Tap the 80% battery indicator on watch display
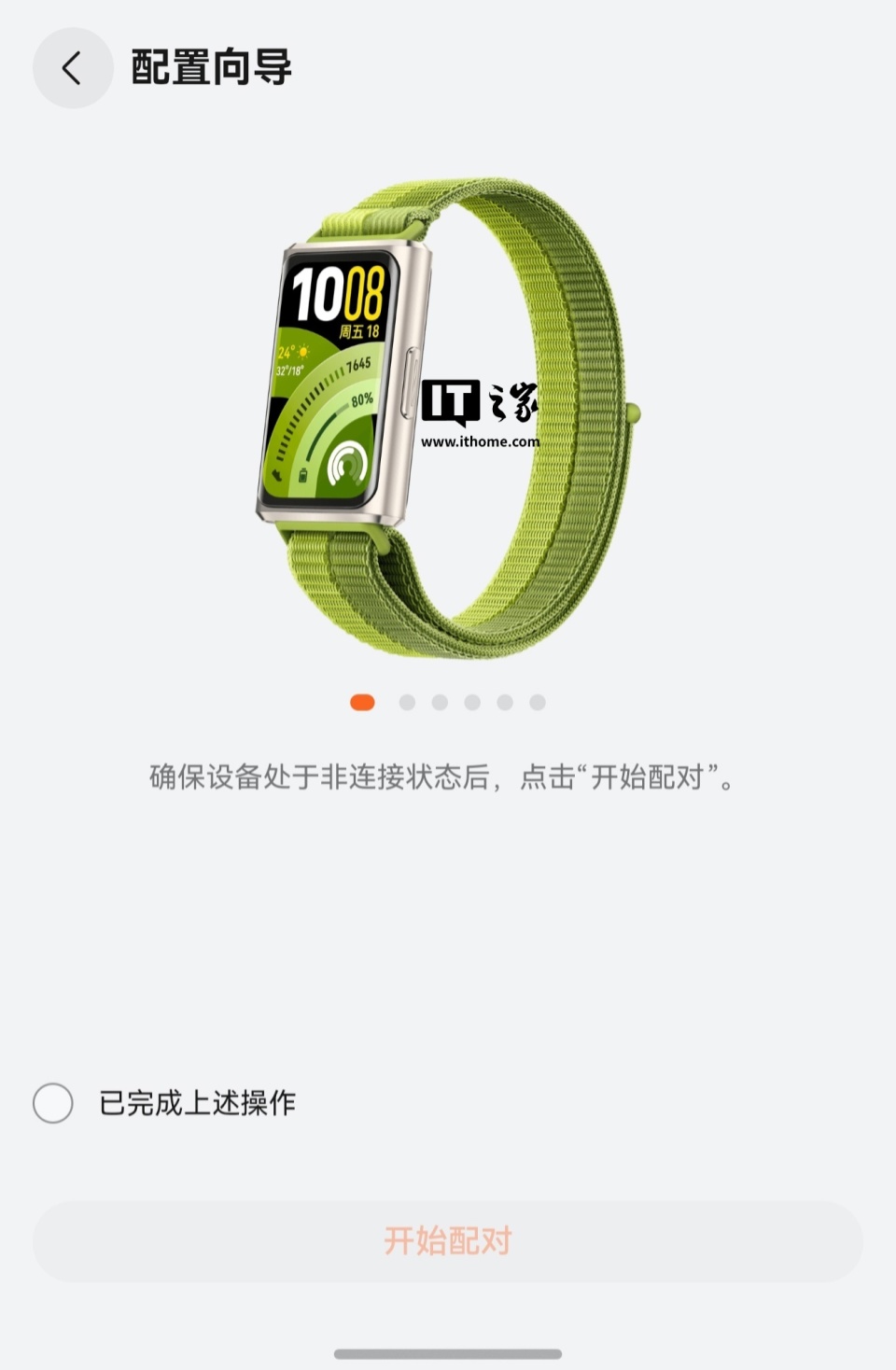Viewport: 896px width, 1370px height. (361, 398)
